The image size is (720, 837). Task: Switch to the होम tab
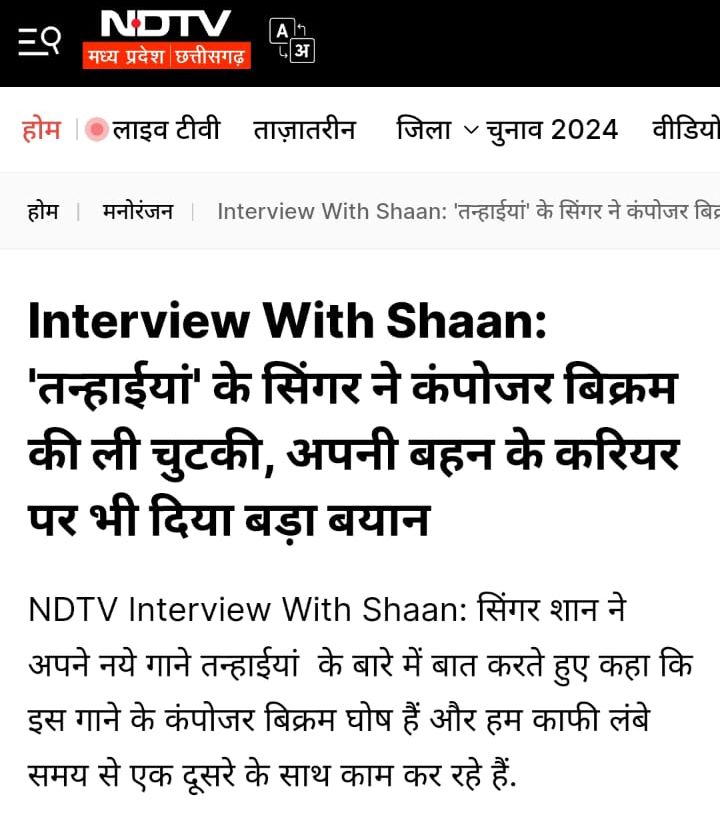click(x=42, y=130)
